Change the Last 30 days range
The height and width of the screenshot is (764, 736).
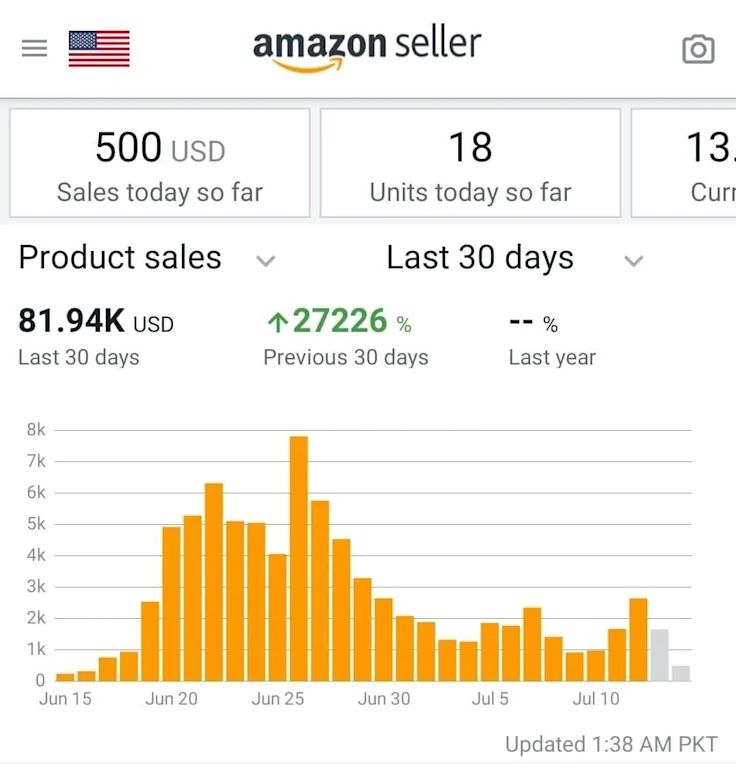click(x=513, y=258)
